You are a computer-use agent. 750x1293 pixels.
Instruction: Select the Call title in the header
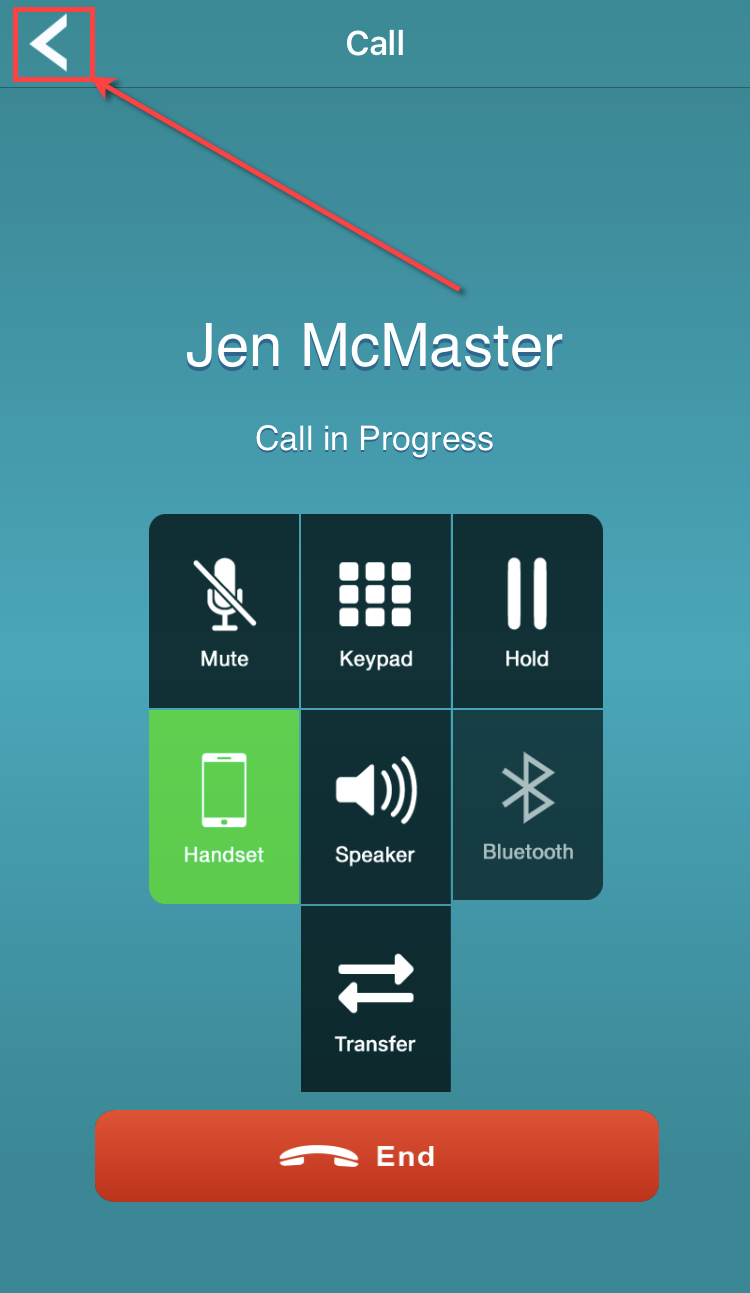(x=375, y=43)
